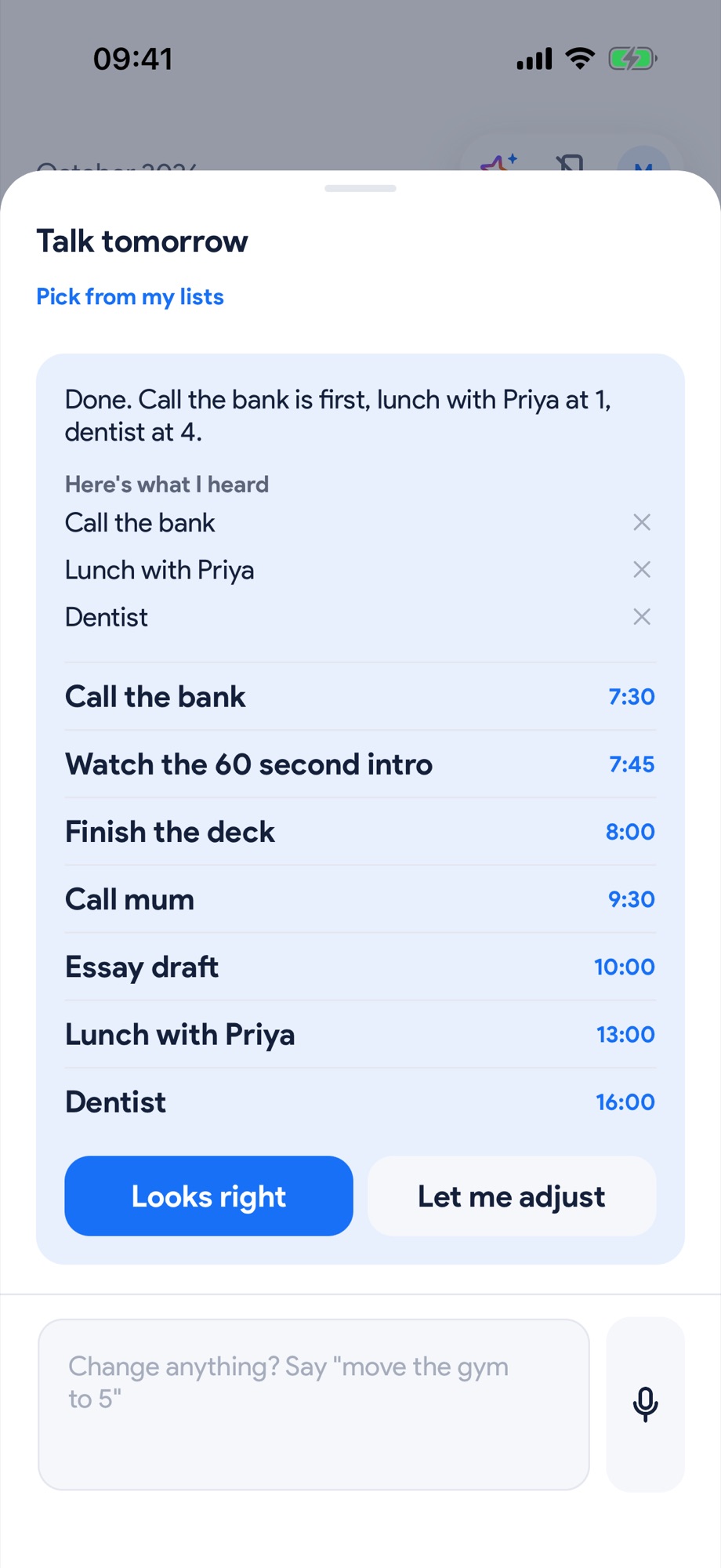Open Pick from my lists link
The width and height of the screenshot is (721, 1568).
pyautogui.click(x=130, y=297)
